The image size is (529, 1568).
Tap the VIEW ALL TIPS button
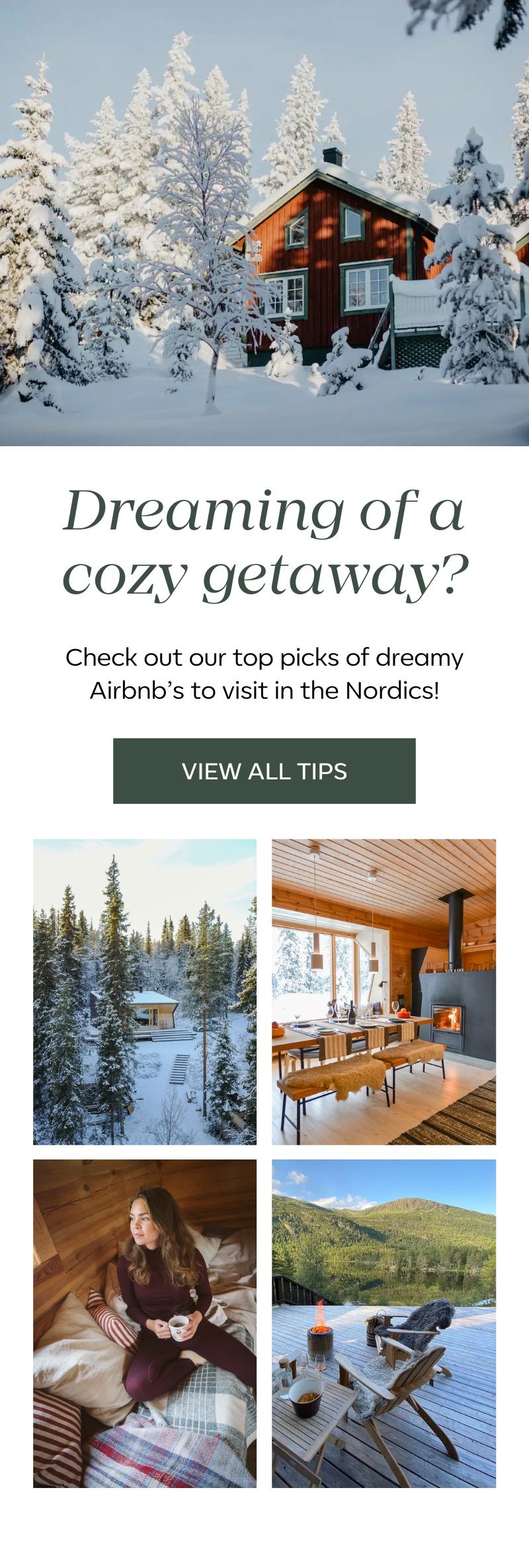click(264, 771)
